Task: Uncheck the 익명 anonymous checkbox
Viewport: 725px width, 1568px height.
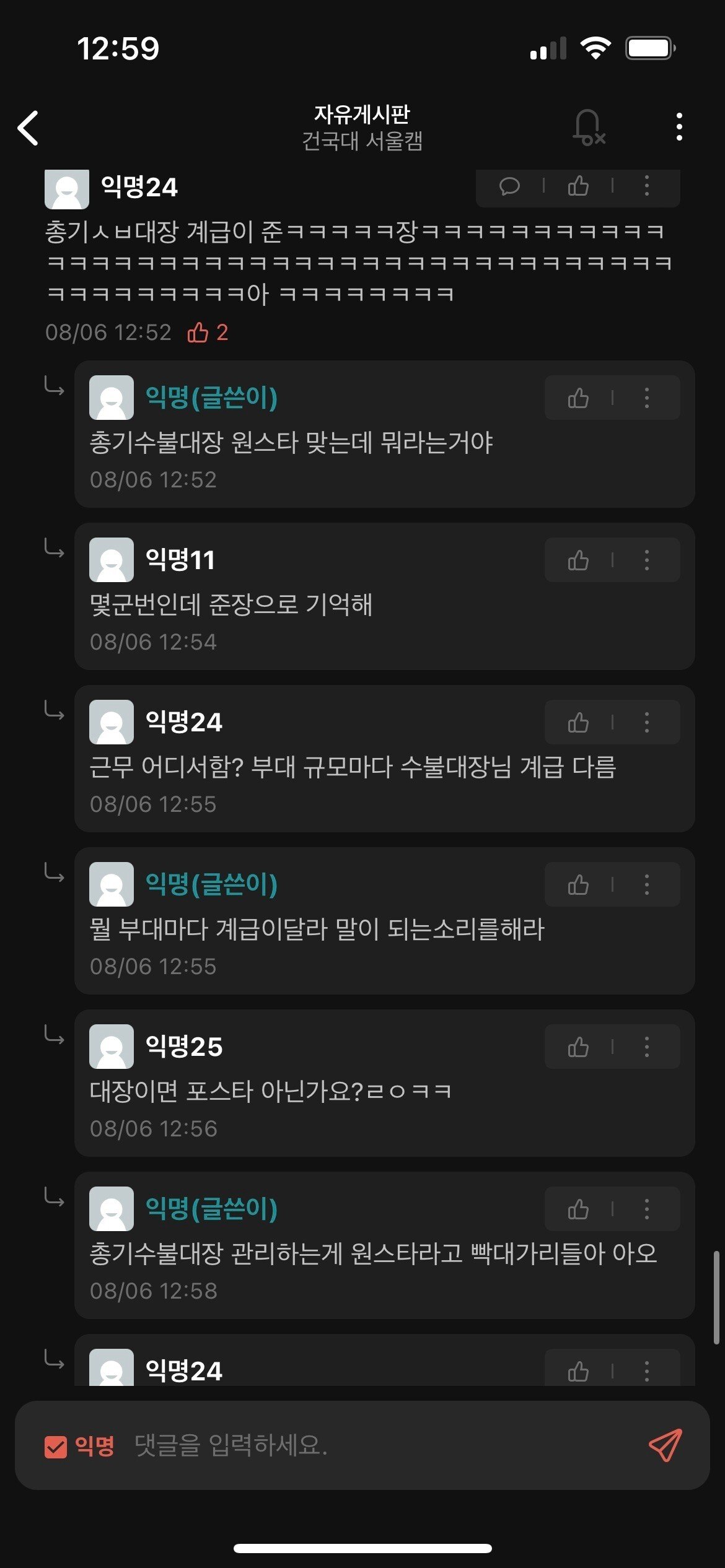Action: coord(56,1447)
